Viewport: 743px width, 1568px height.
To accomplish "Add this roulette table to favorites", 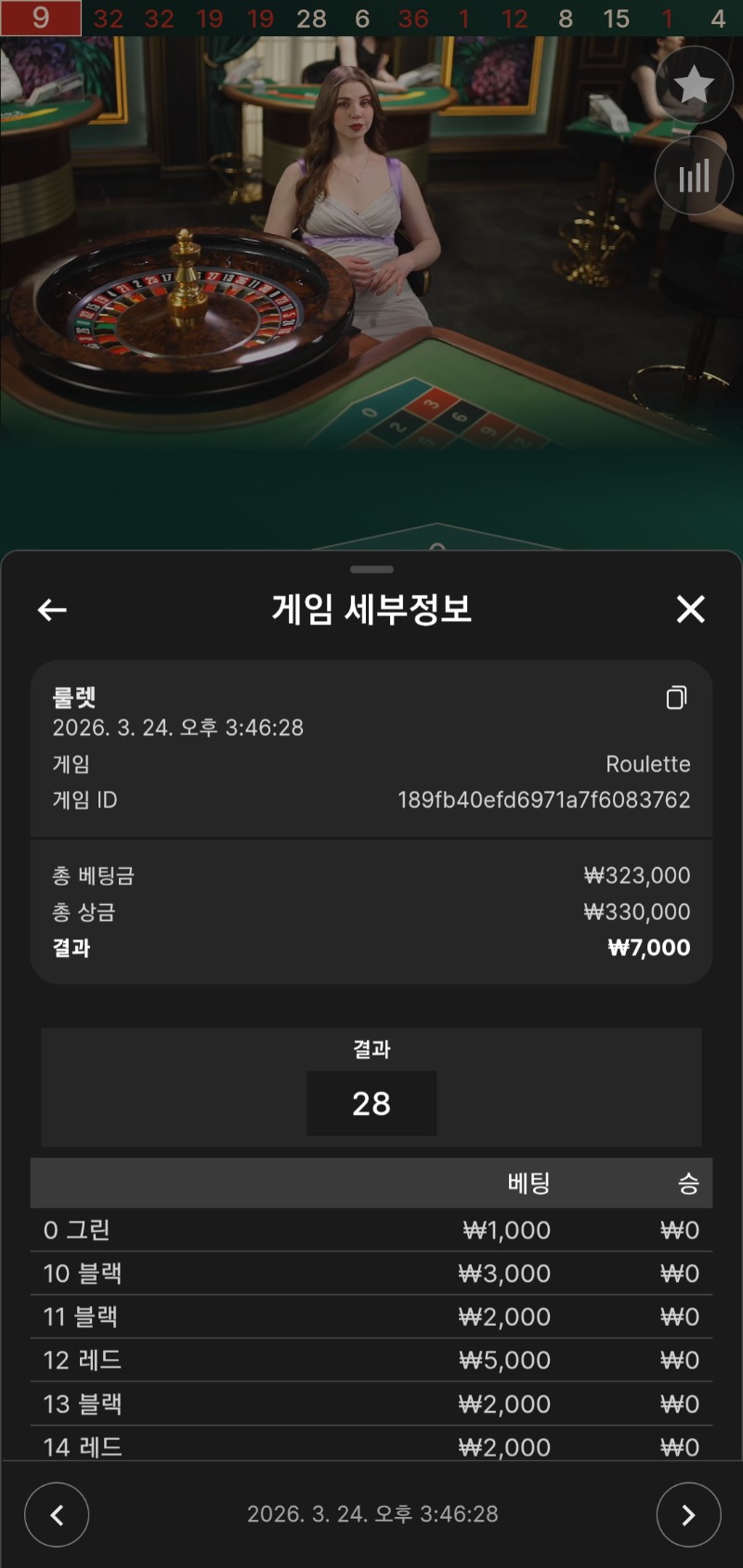I will tap(693, 85).
